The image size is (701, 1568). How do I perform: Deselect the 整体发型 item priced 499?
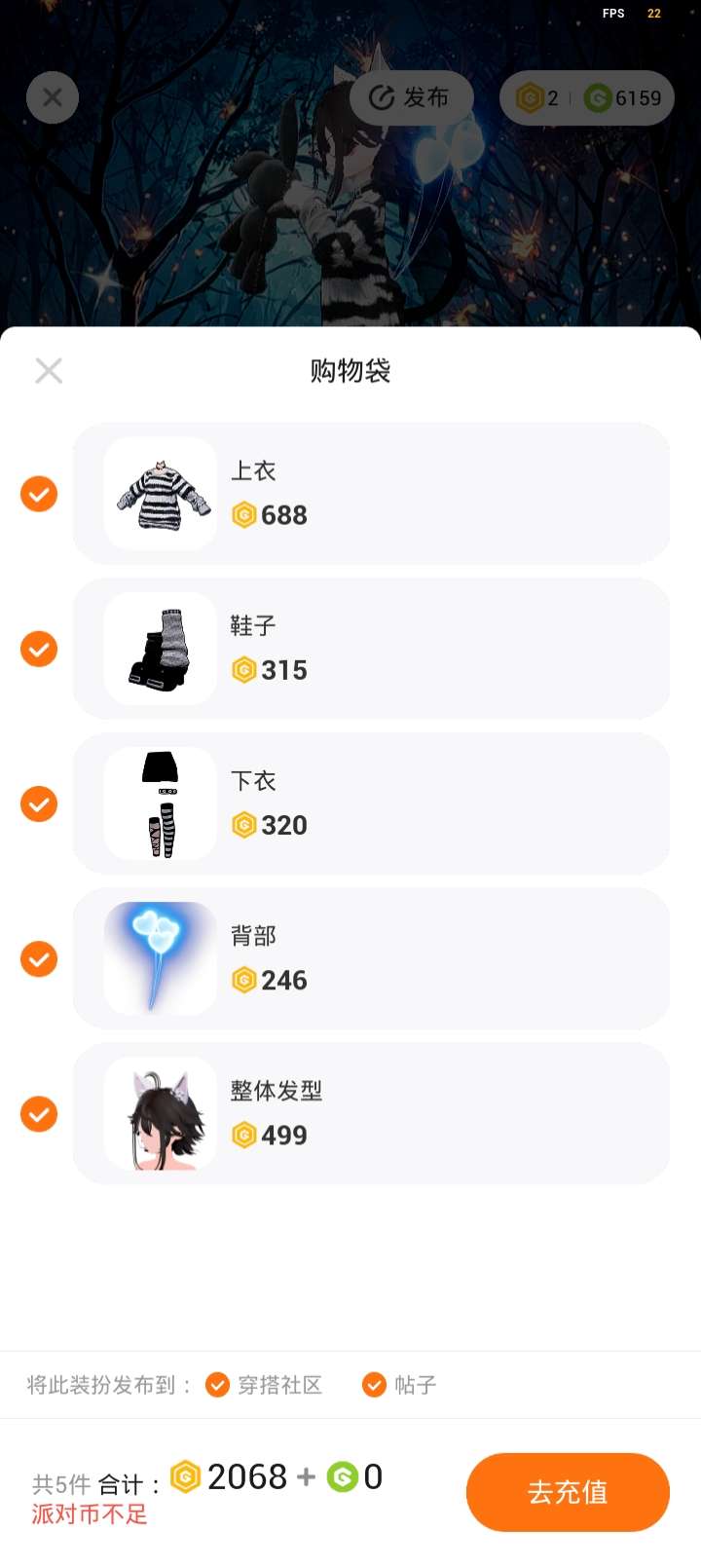(x=39, y=1114)
